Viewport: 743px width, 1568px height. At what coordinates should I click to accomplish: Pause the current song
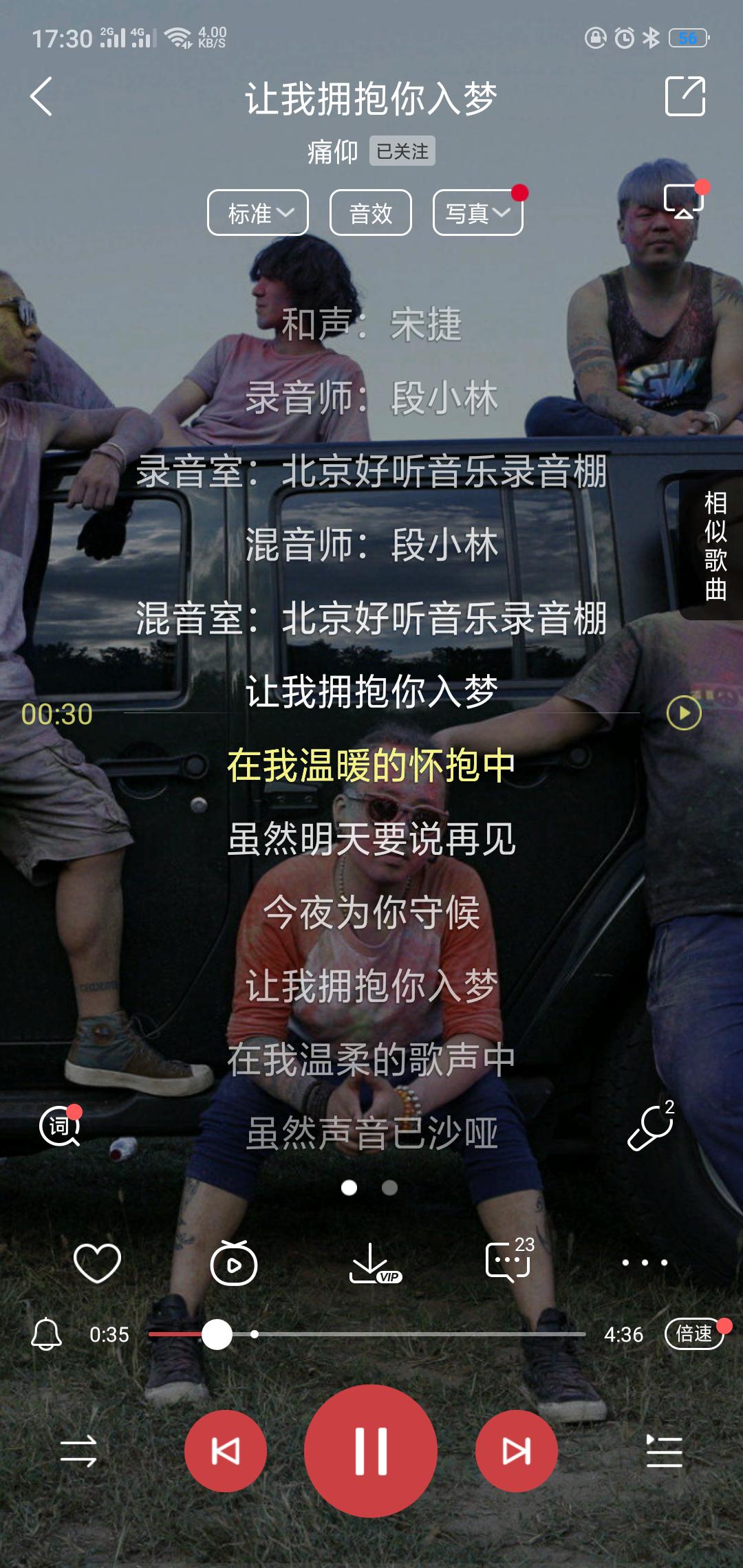pyautogui.click(x=371, y=1451)
